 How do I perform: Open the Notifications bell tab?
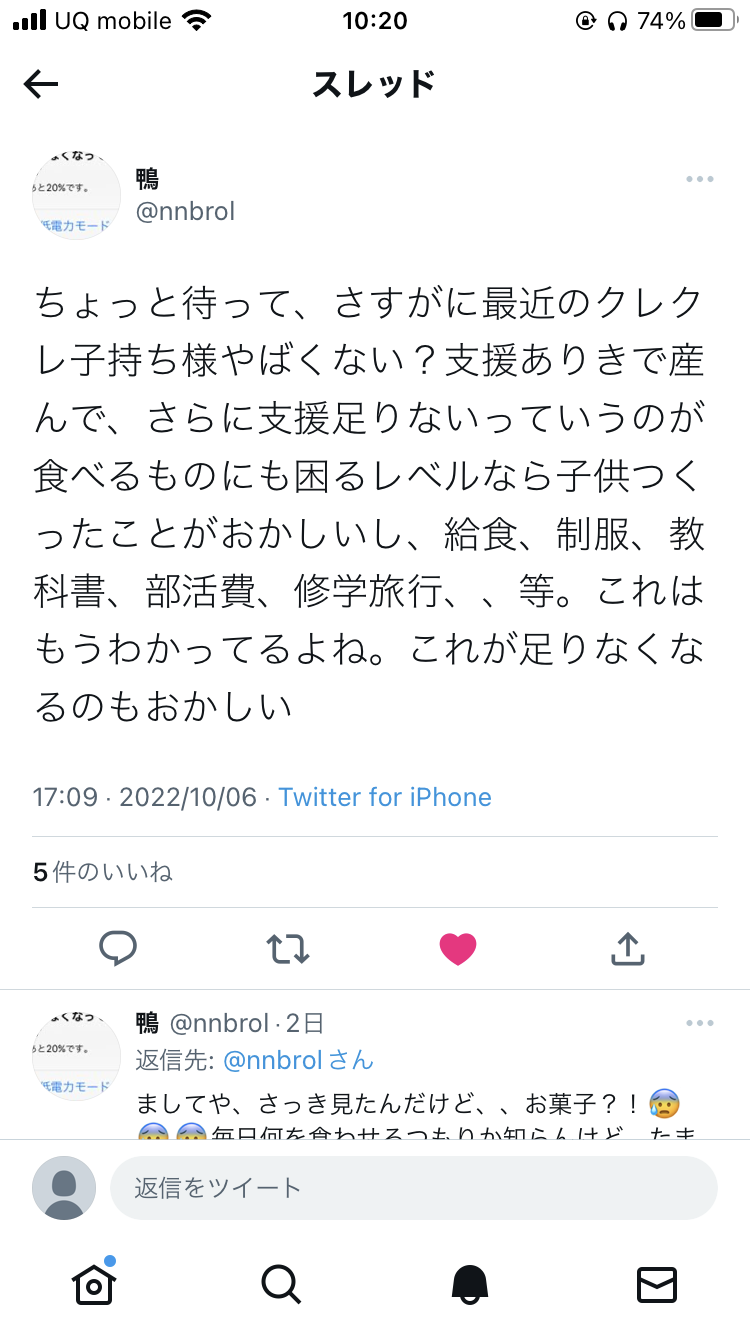click(x=469, y=1283)
